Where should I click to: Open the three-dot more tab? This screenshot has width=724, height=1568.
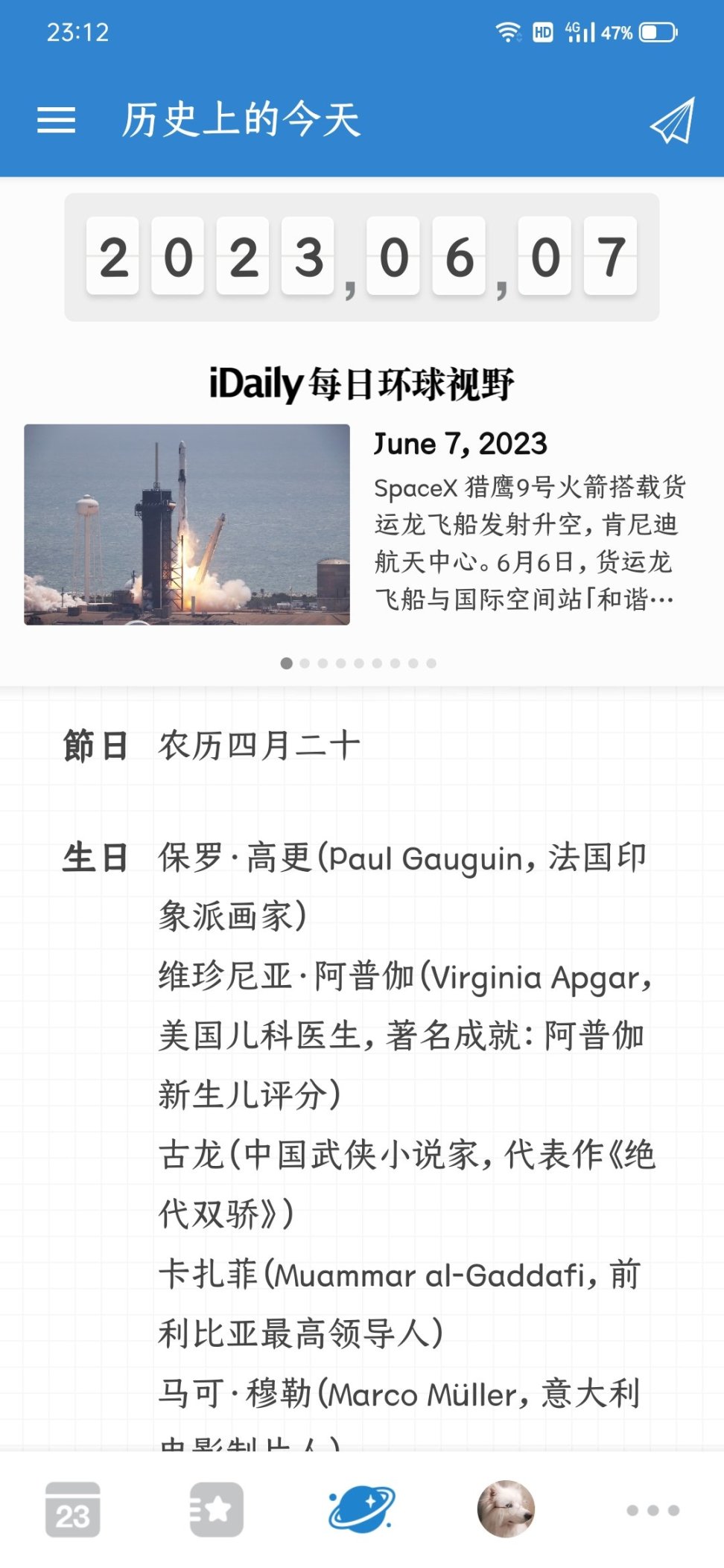point(652,1510)
